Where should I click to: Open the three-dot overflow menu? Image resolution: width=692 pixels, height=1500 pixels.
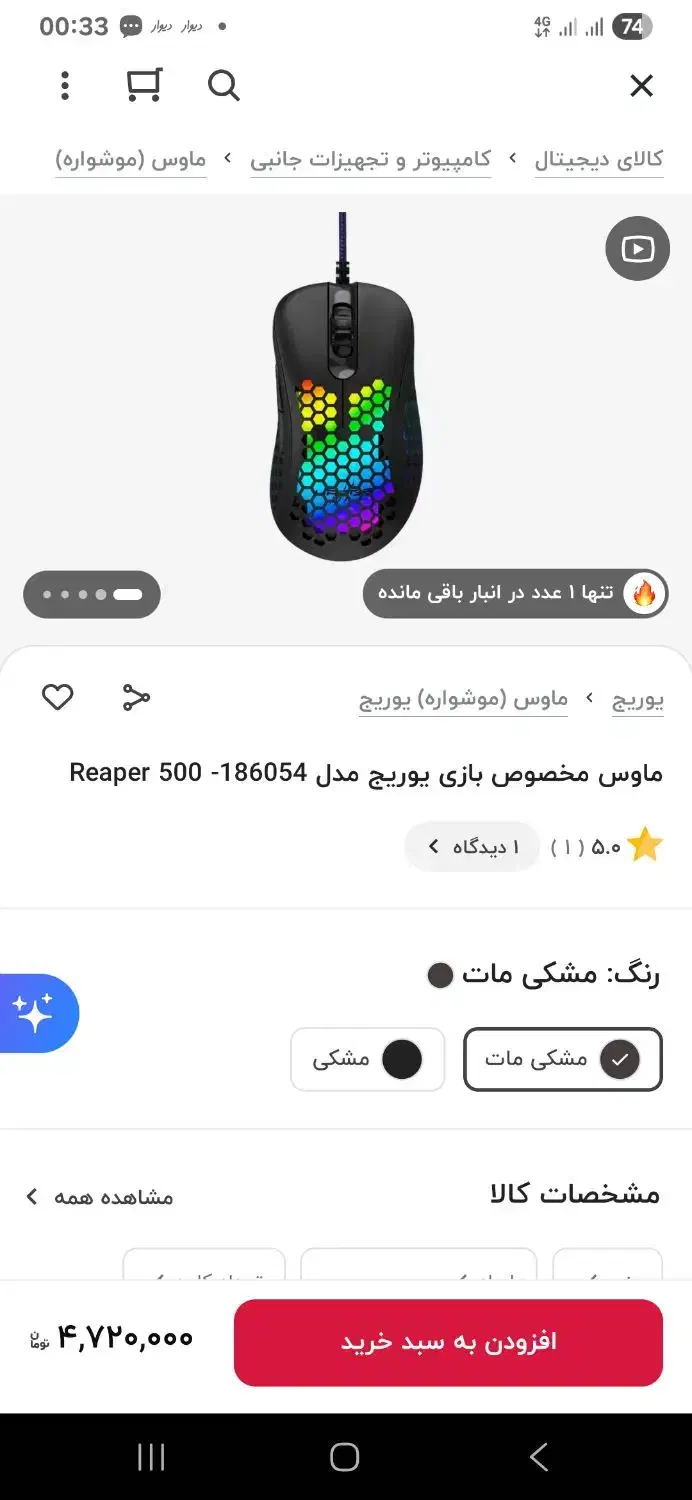click(65, 86)
